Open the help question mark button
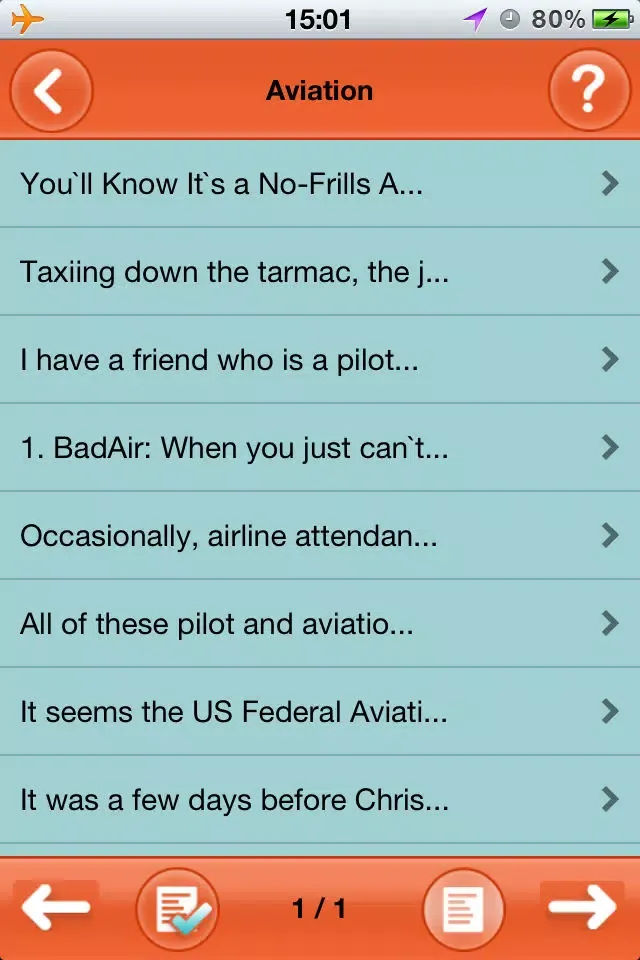640x960 pixels. (589, 91)
